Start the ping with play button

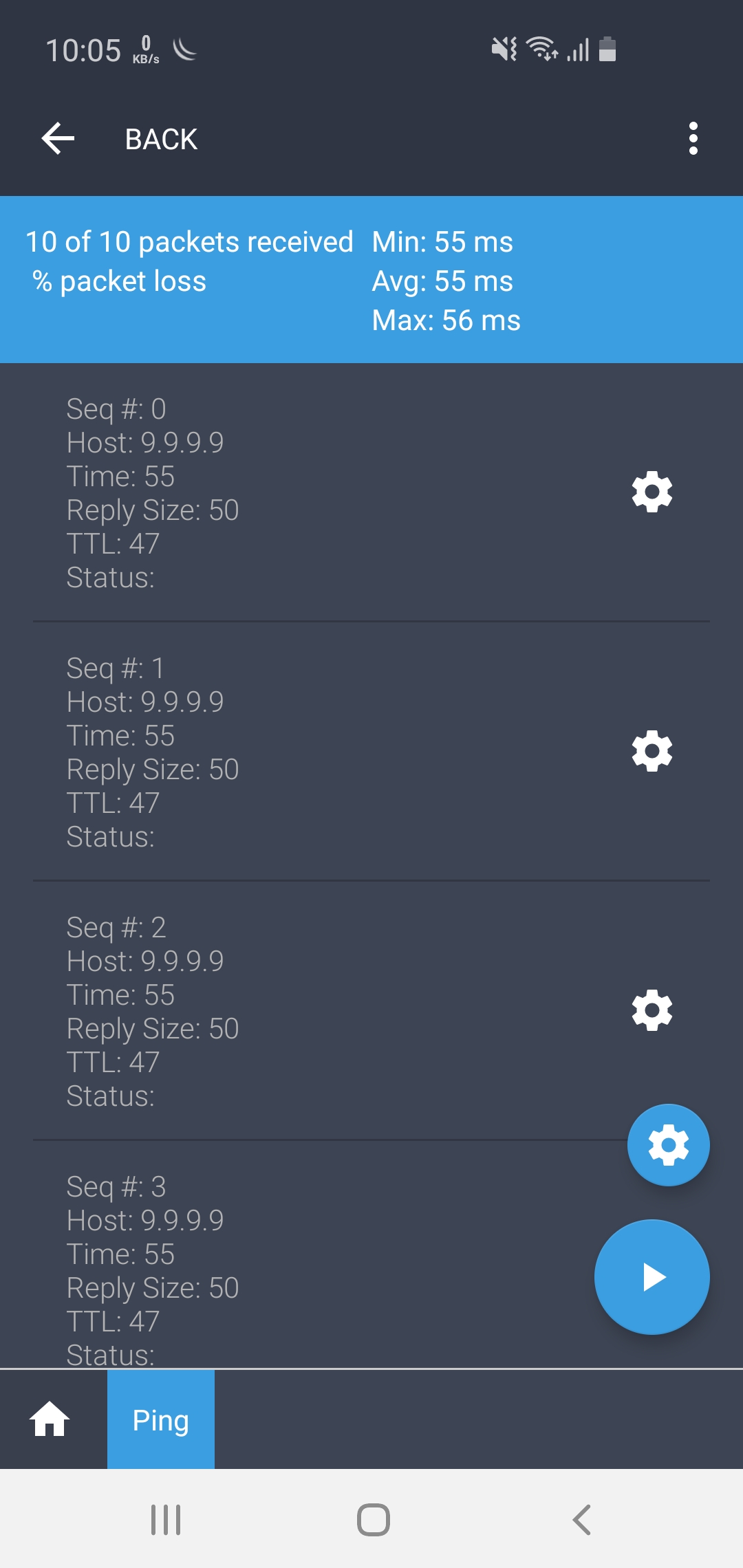point(652,1277)
